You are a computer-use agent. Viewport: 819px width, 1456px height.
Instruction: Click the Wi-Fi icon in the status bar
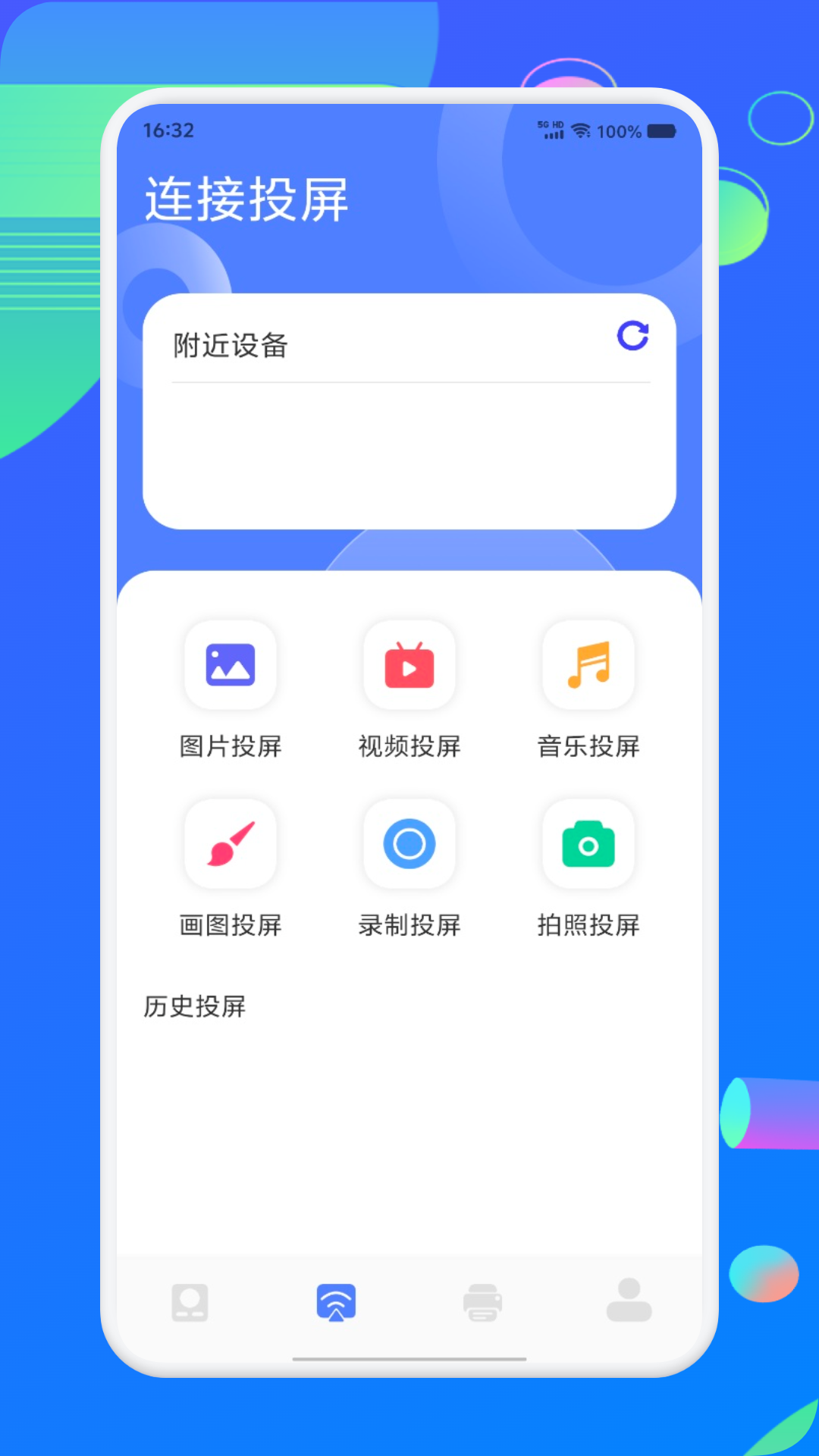pyautogui.click(x=580, y=130)
